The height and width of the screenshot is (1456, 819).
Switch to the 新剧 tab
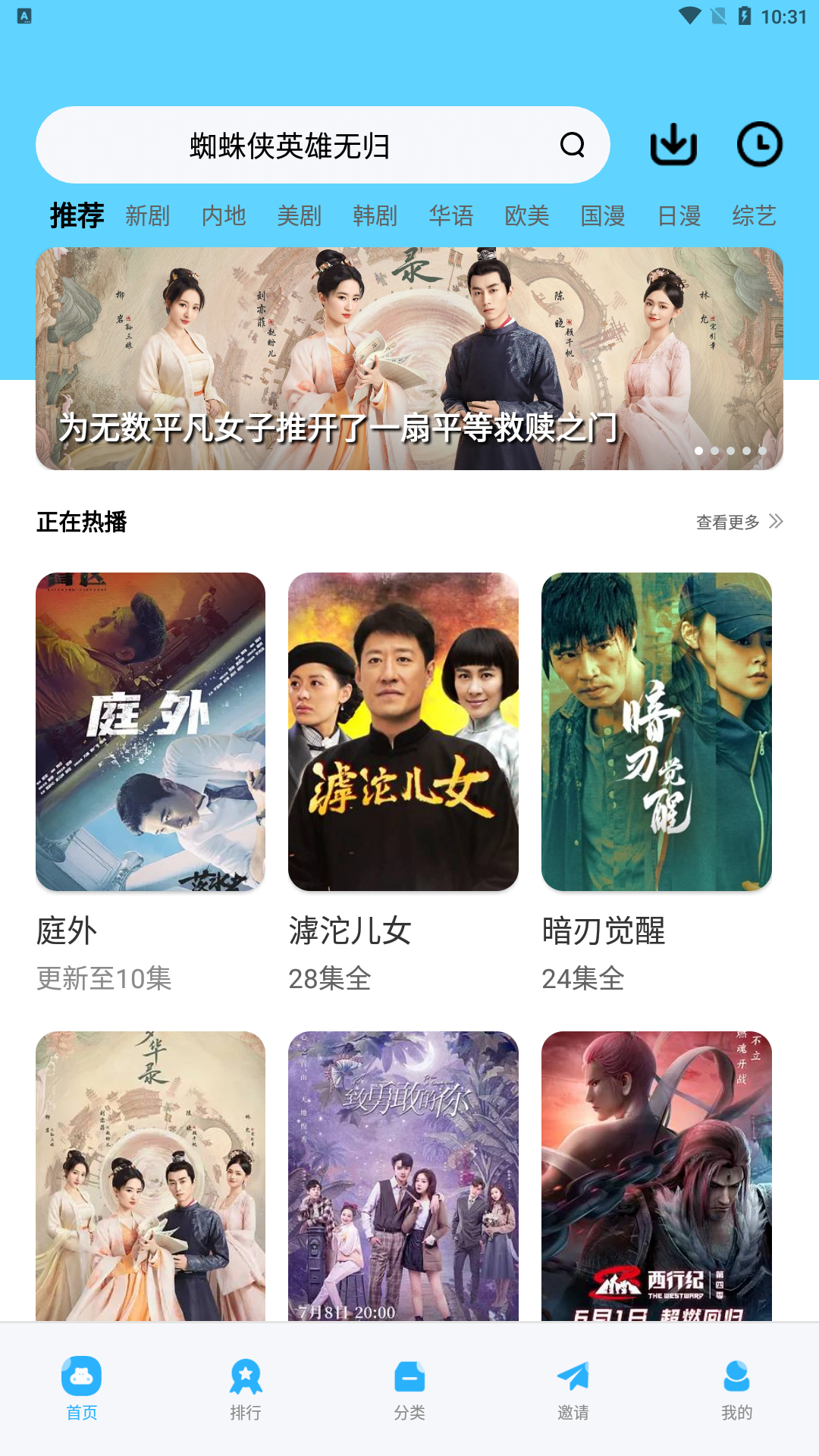click(148, 216)
